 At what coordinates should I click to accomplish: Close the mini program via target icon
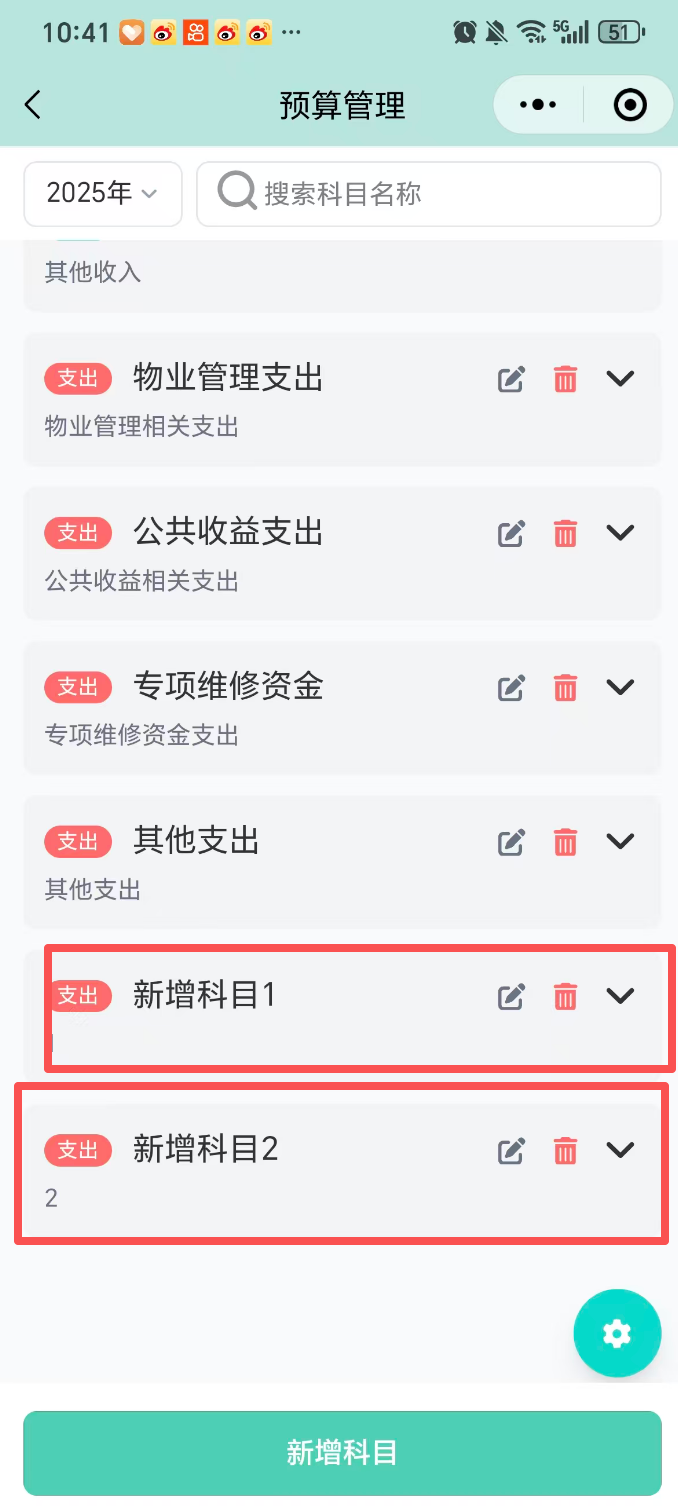pyautogui.click(x=630, y=105)
